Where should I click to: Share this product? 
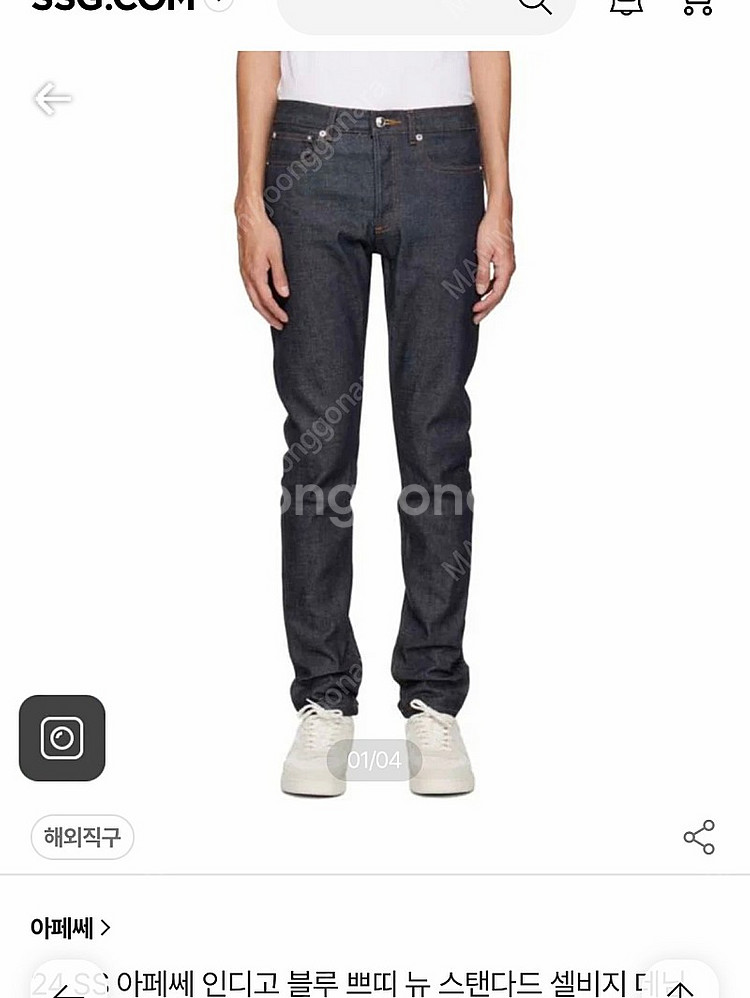pyautogui.click(x=699, y=837)
